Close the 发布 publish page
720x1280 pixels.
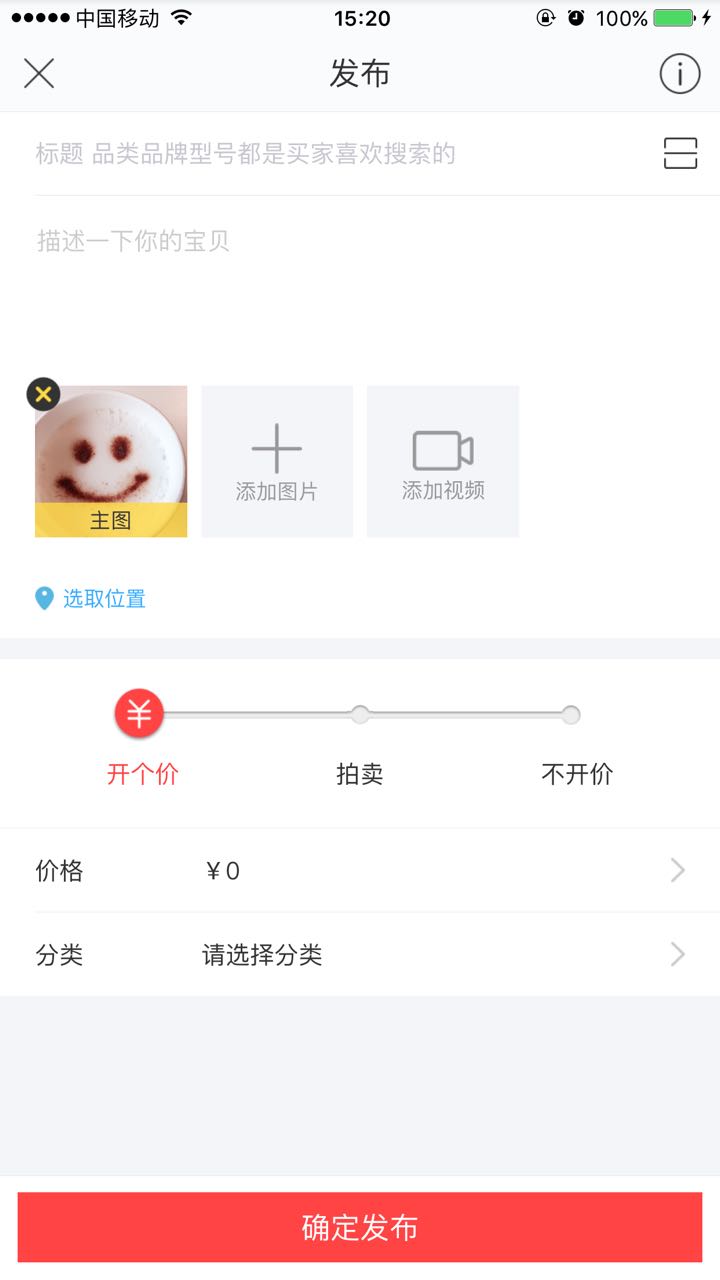pyautogui.click(x=39, y=74)
